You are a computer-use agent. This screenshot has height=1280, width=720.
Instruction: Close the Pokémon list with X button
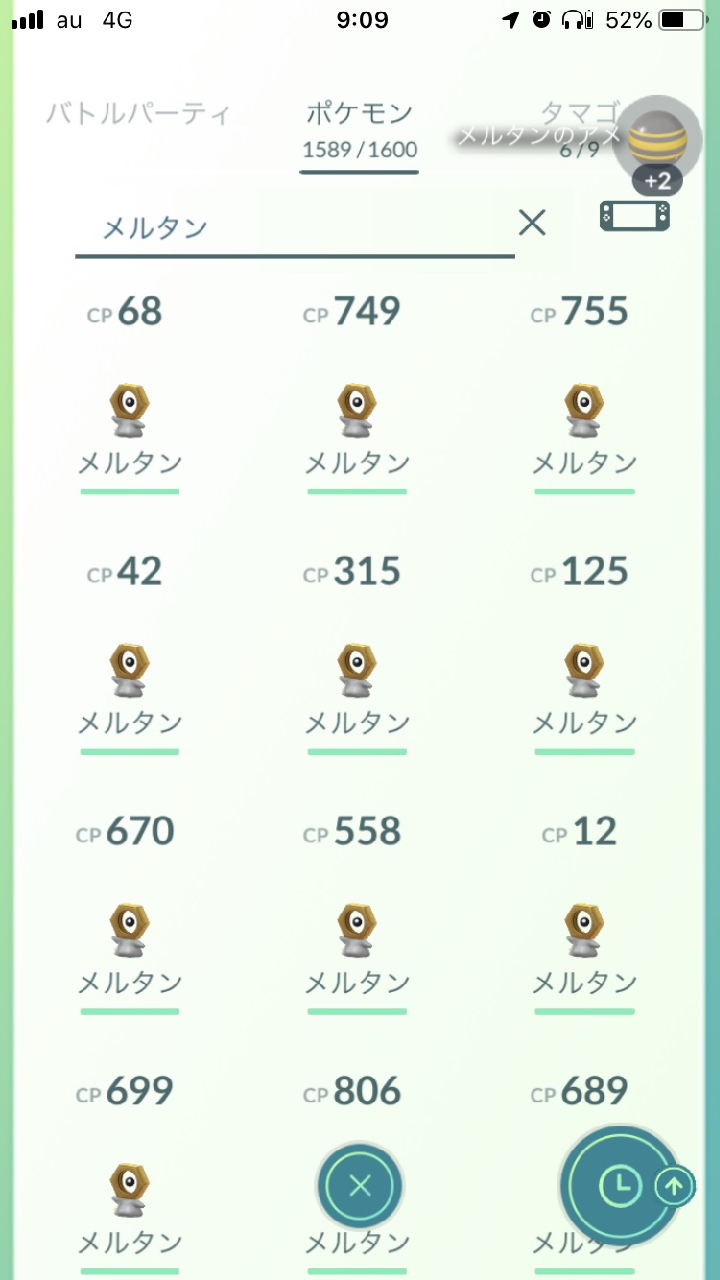[360, 1187]
